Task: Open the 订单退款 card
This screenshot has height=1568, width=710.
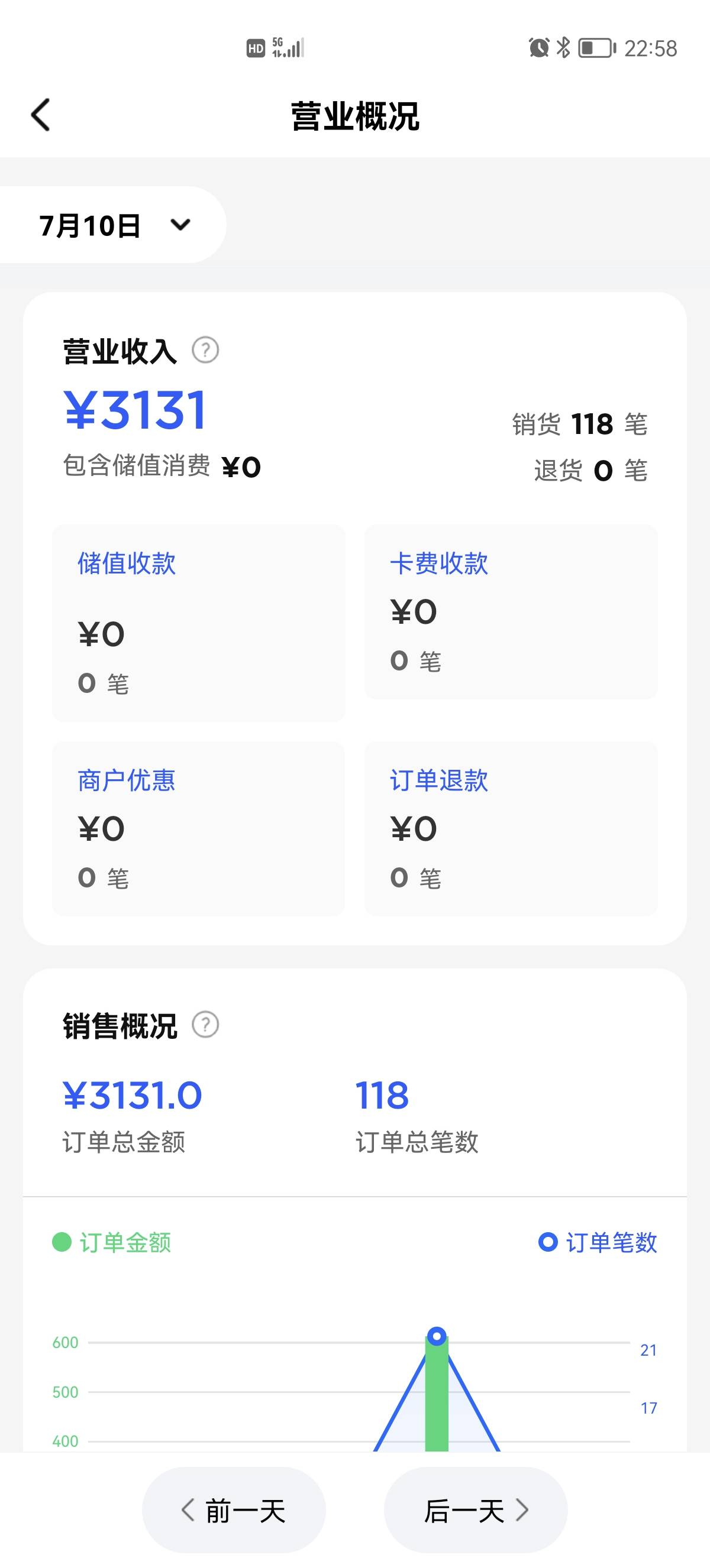Action: point(511,829)
